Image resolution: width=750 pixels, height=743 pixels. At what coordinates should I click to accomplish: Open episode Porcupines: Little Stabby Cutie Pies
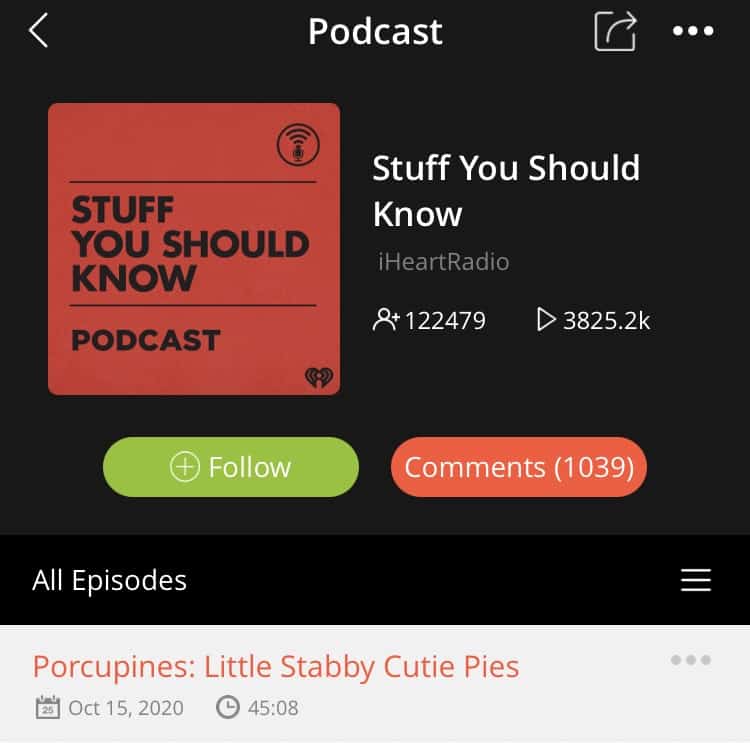coord(276,666)
